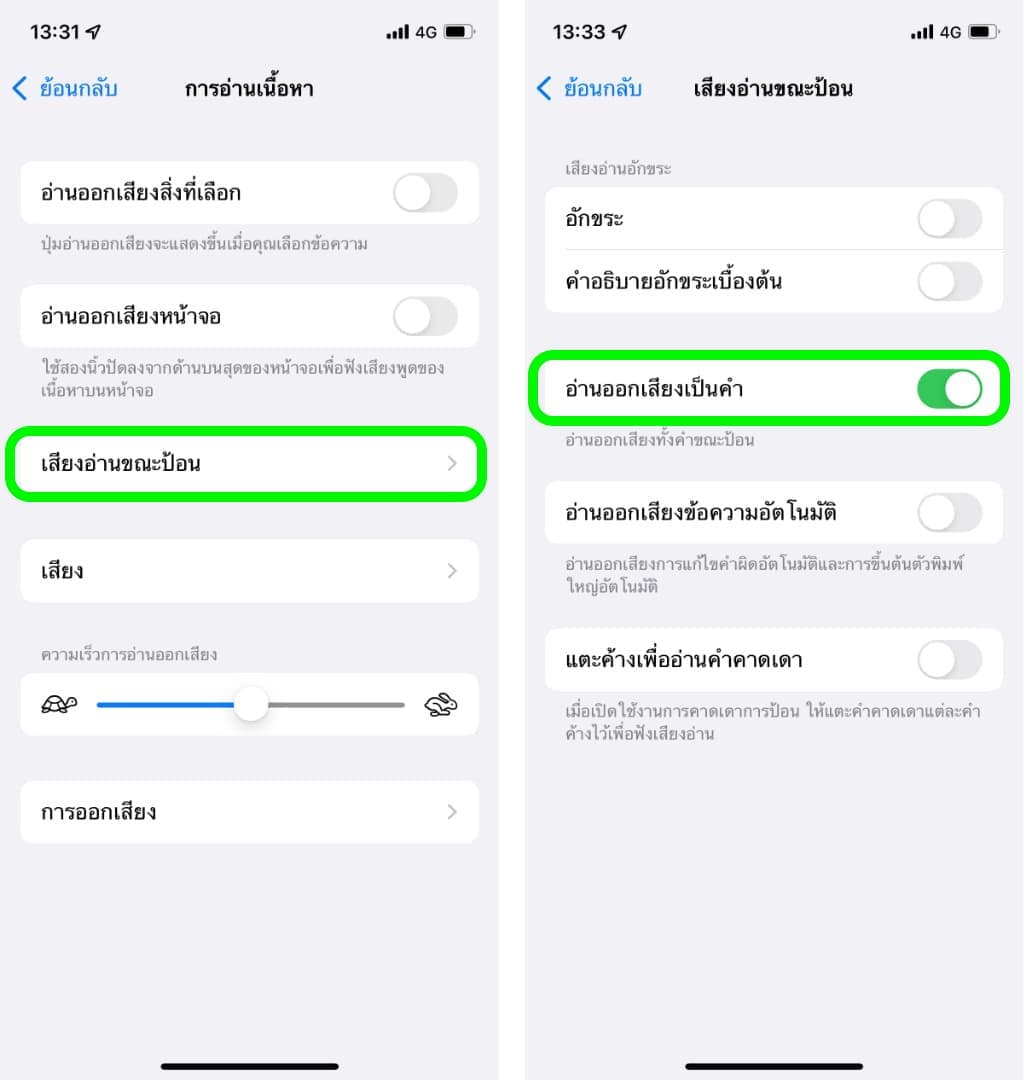
Task: Go back from the การอ่านเนื้อหา screen
Action: pos(65,89)
